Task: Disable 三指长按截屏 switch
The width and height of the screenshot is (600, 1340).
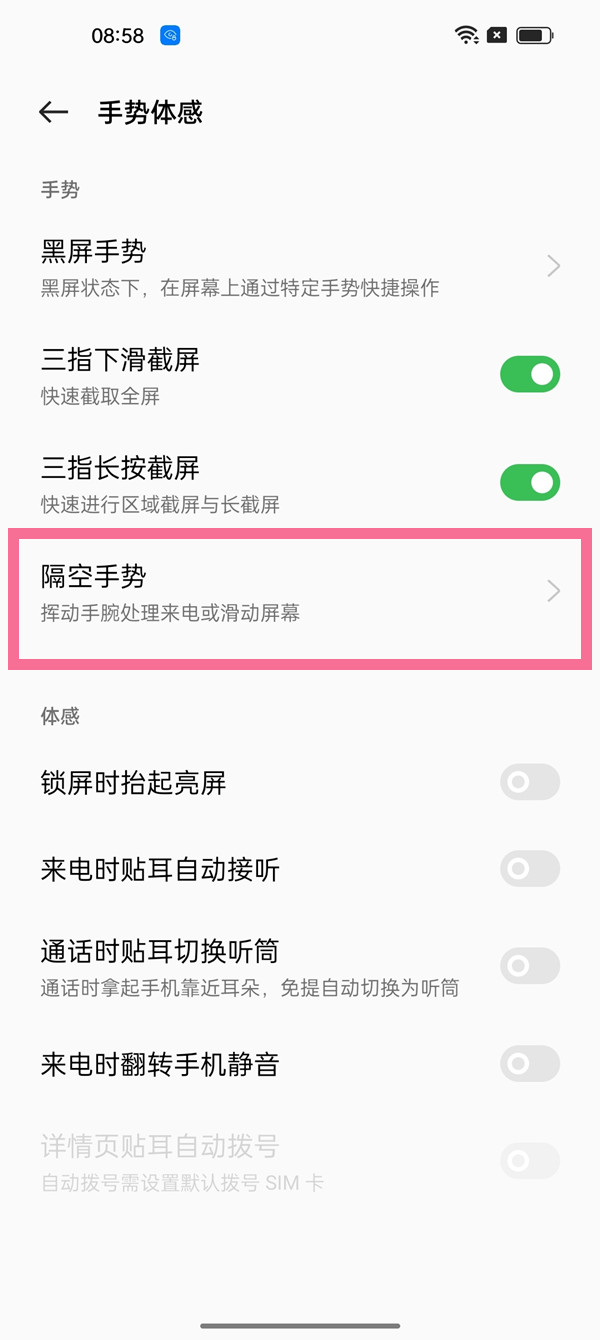Action: click(x=529, y=483)
